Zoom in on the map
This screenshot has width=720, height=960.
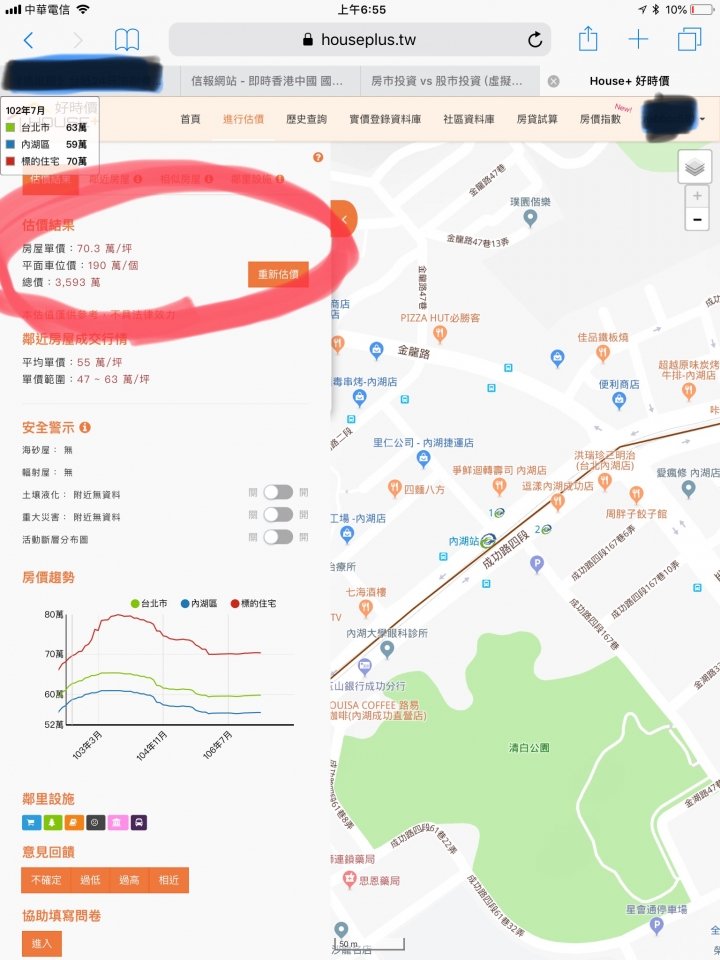(x=697, y=197)
